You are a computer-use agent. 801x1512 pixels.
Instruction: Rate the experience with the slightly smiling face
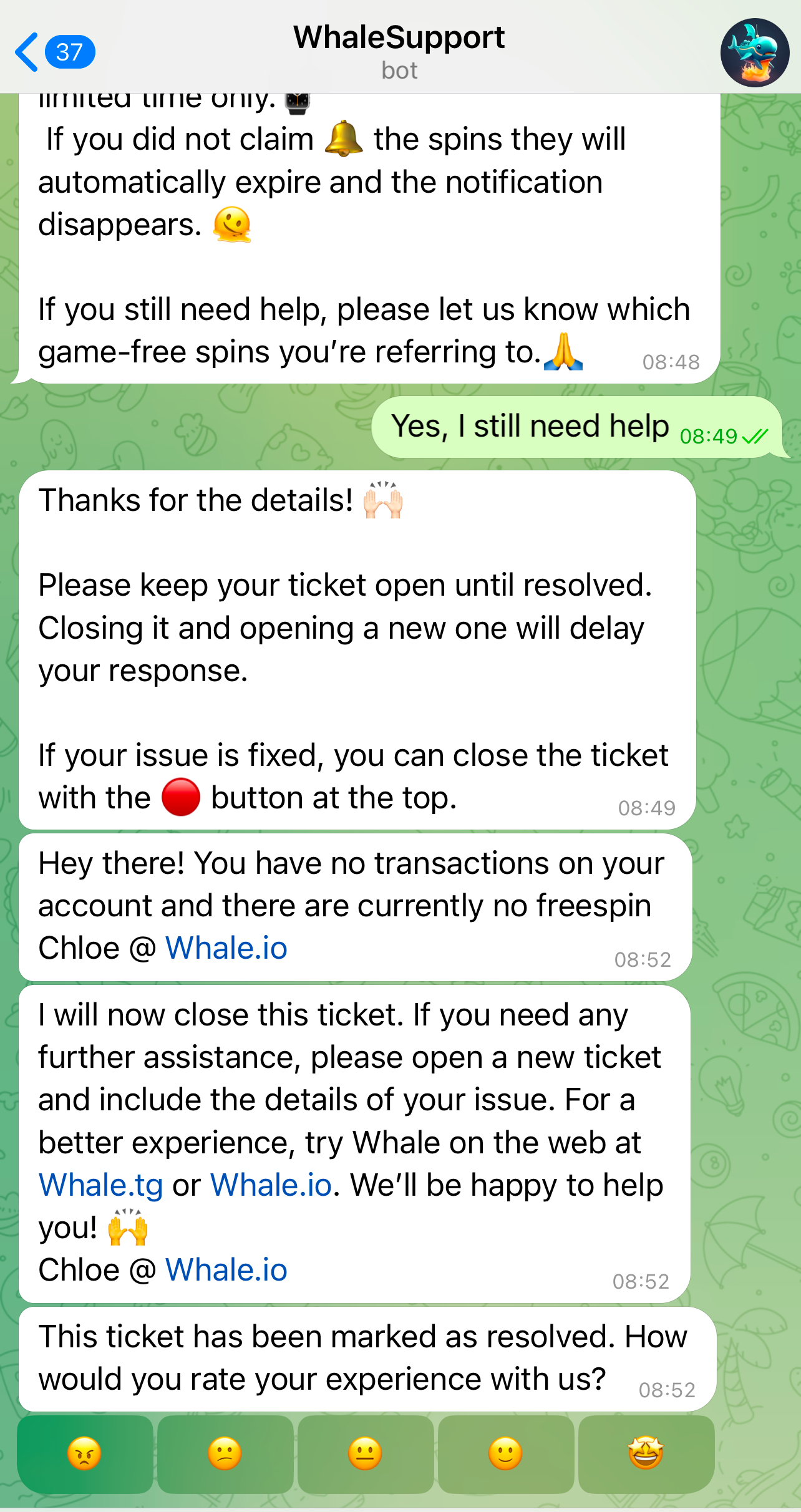(506, 1454)
